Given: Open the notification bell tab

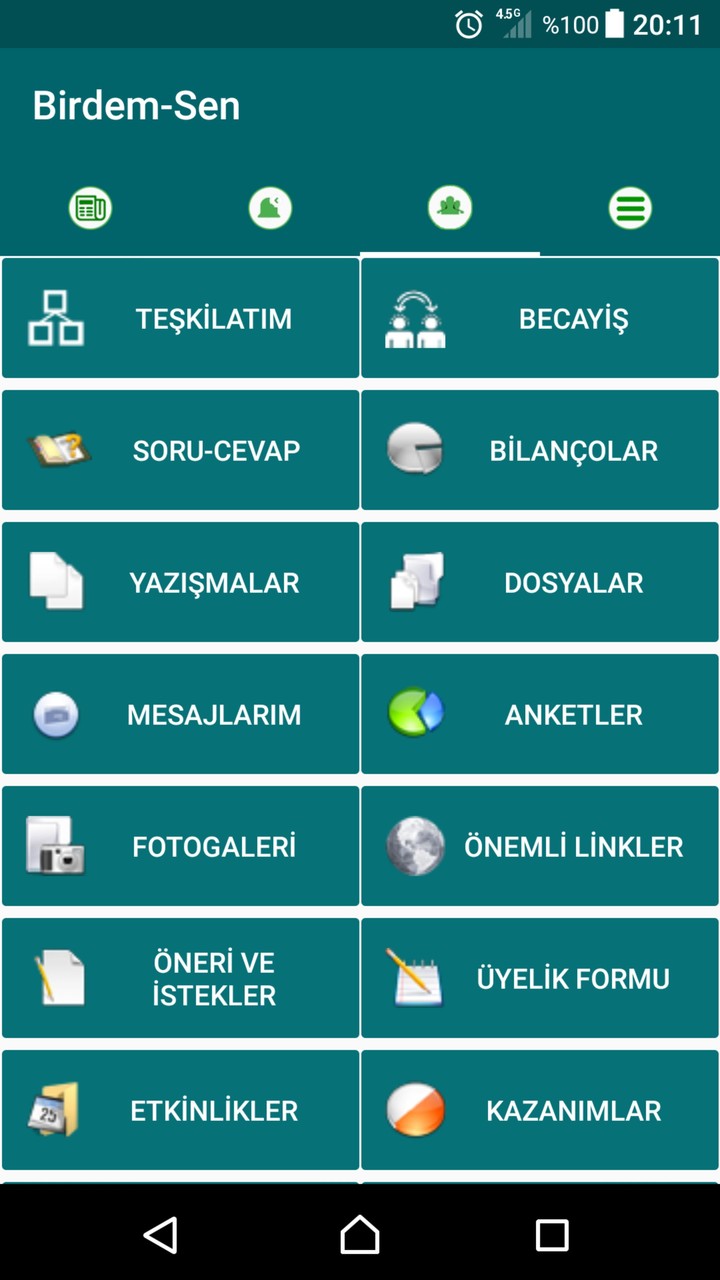Looking at the screenshot, I should [x=270, y=209].
